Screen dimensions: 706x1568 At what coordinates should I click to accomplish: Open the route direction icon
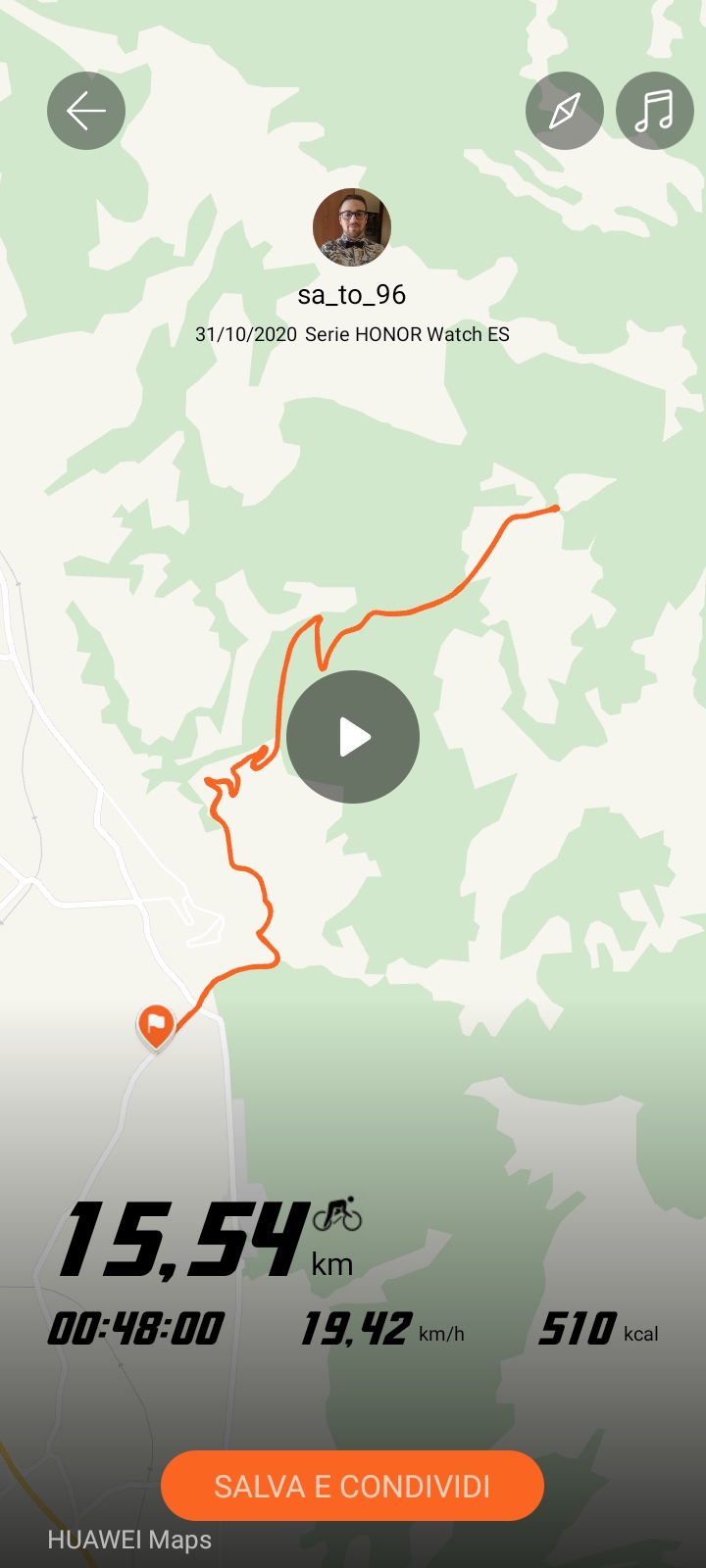pyautogui.click(x=565, y=111)
